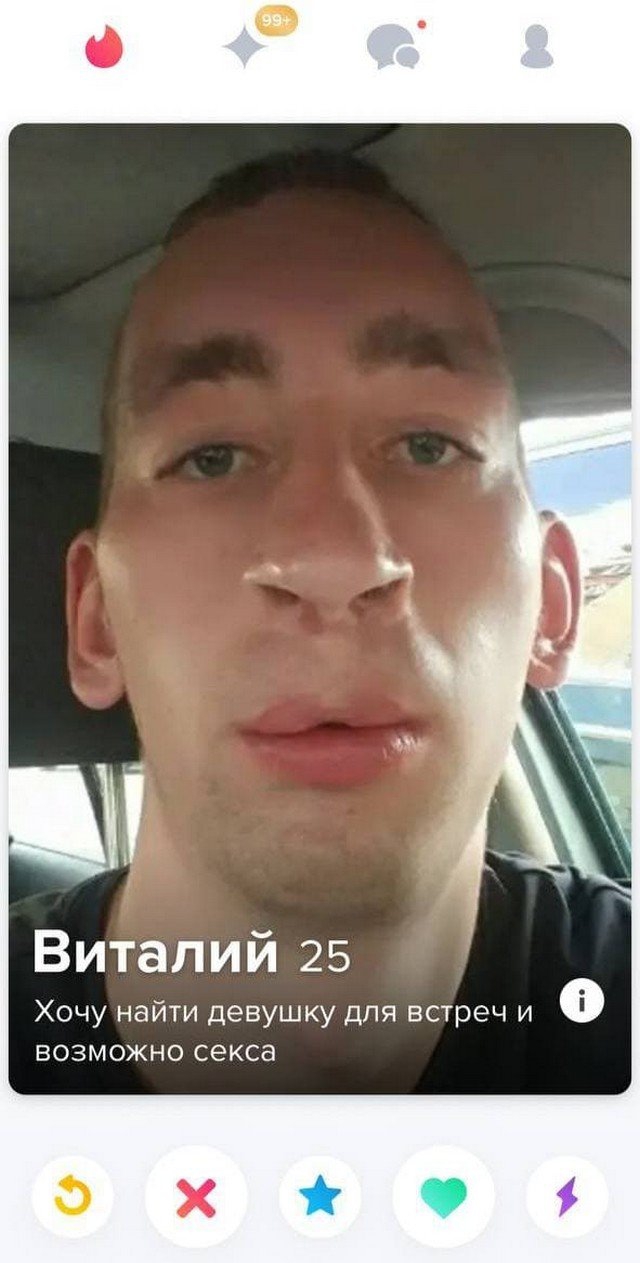Send a Super Like with the star

(x=320, y=1196)
